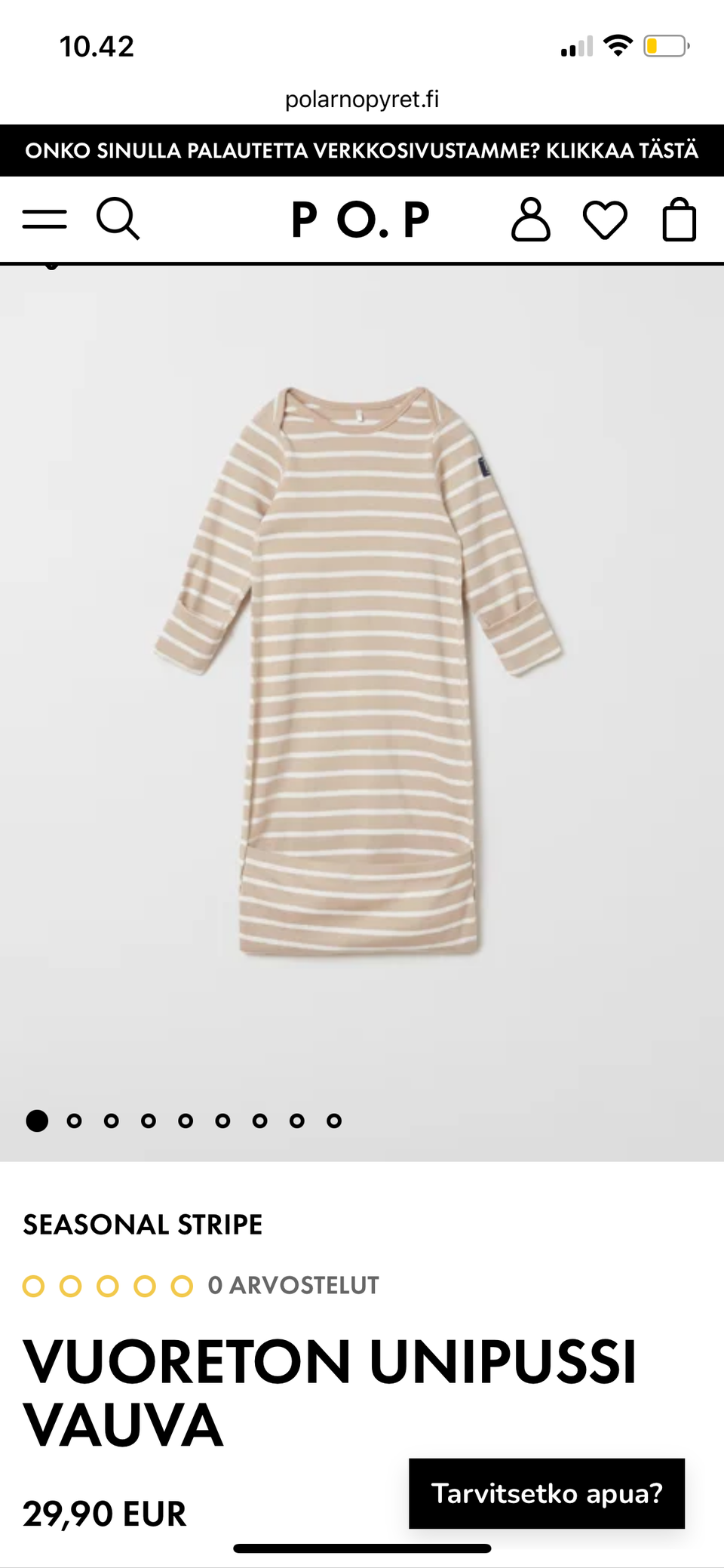Tap the polarnopyret.fi address bar
The image size is (724, 1568).
(362, 99)
